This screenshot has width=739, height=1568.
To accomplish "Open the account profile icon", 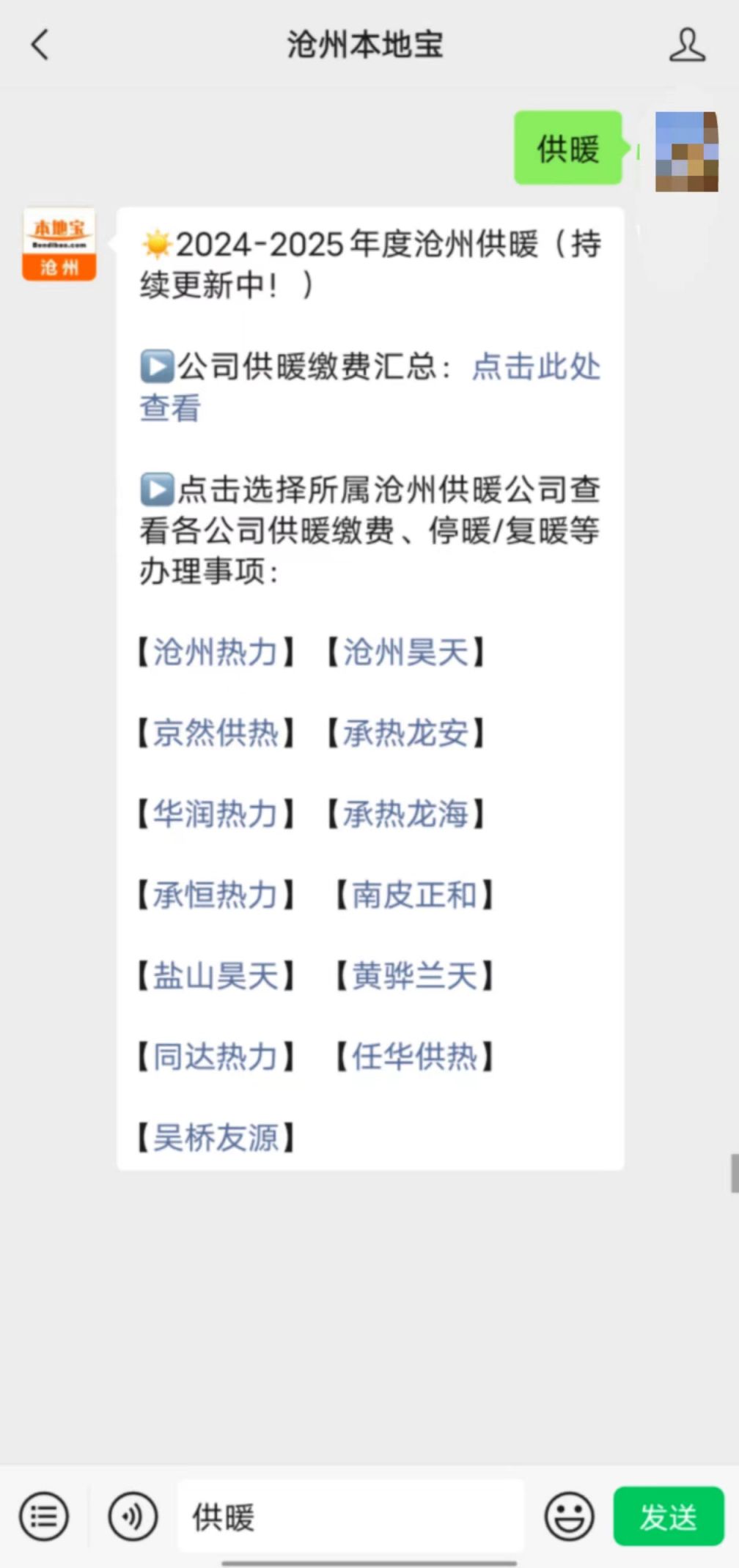I will tap(687, 45).
